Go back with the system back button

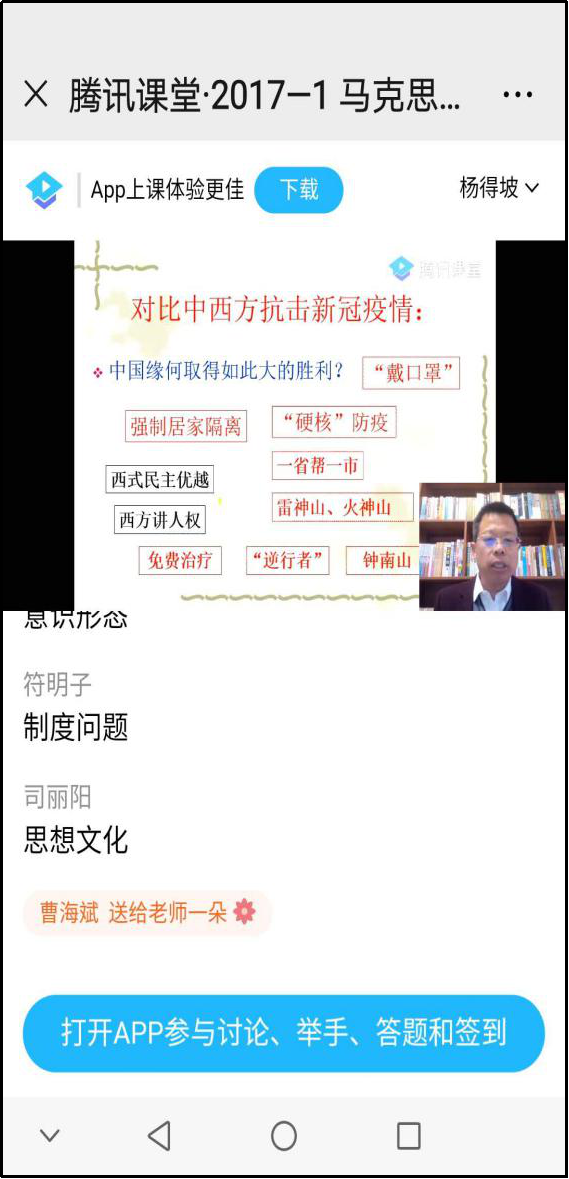[x=159, y=1135]
